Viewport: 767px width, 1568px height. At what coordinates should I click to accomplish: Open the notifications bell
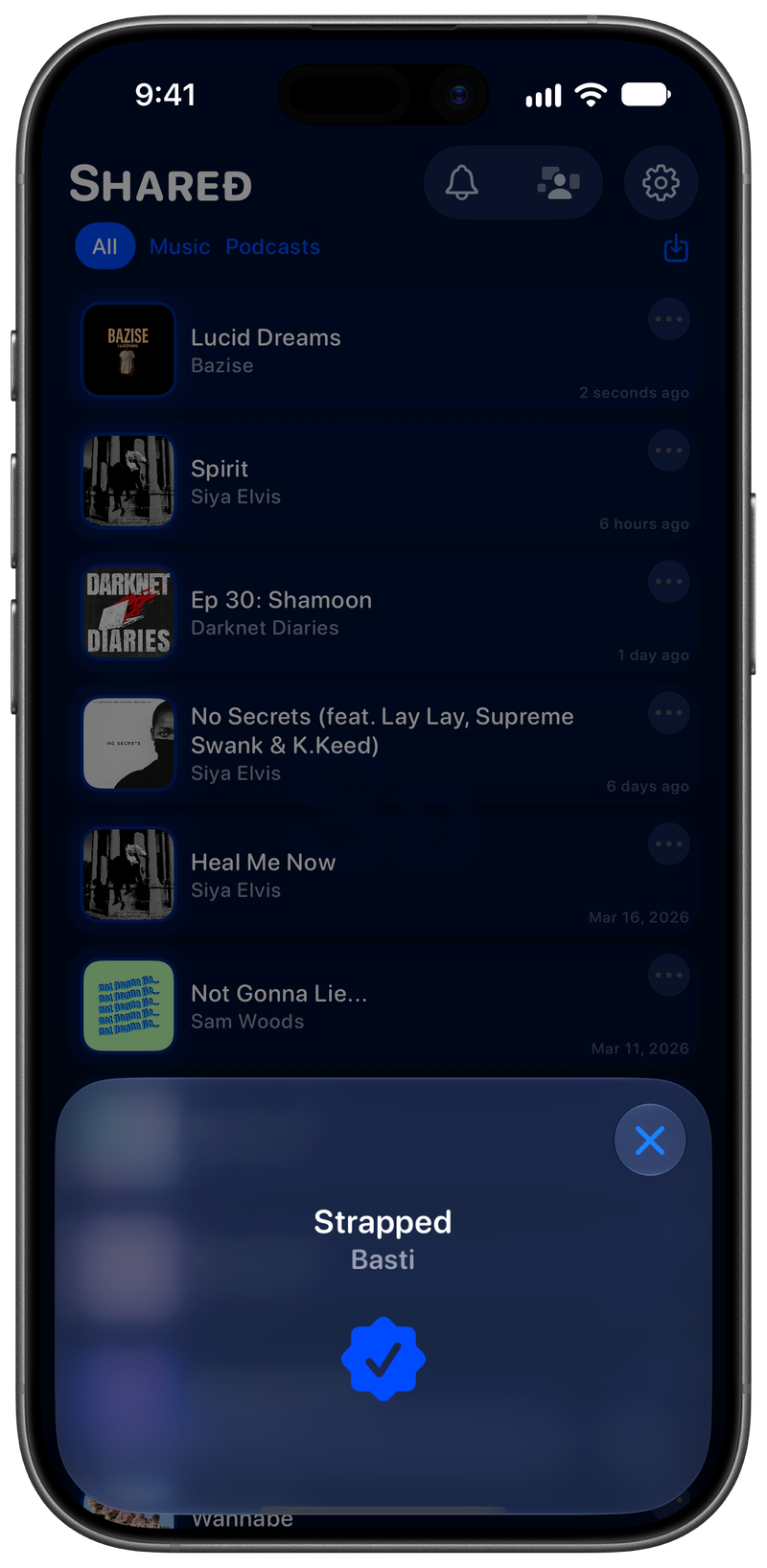(x=462, y=182)
